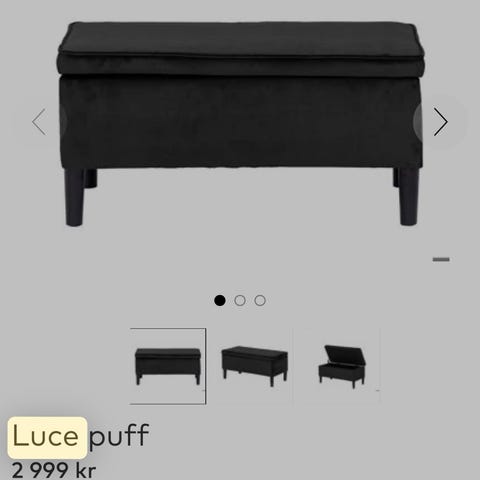
Task: Open the thumbnail showing the lid open
Action: [342, 366]
